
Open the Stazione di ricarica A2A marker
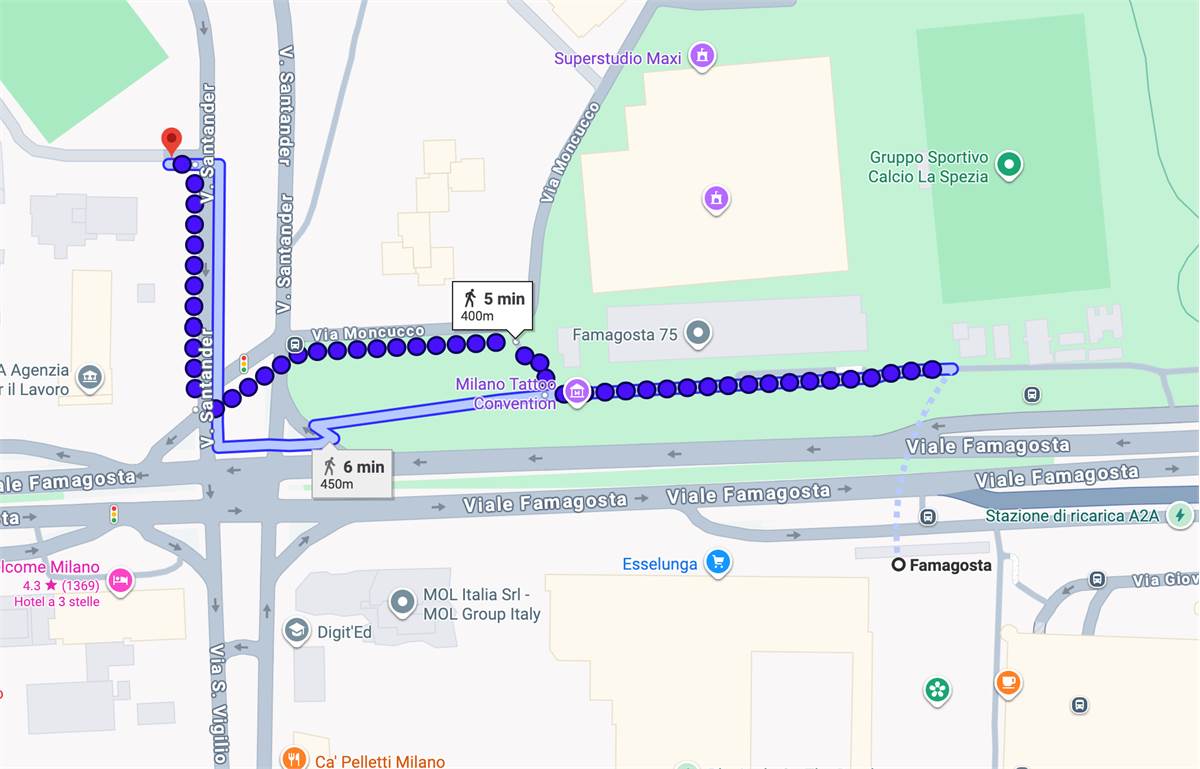tap(1181, 515)
